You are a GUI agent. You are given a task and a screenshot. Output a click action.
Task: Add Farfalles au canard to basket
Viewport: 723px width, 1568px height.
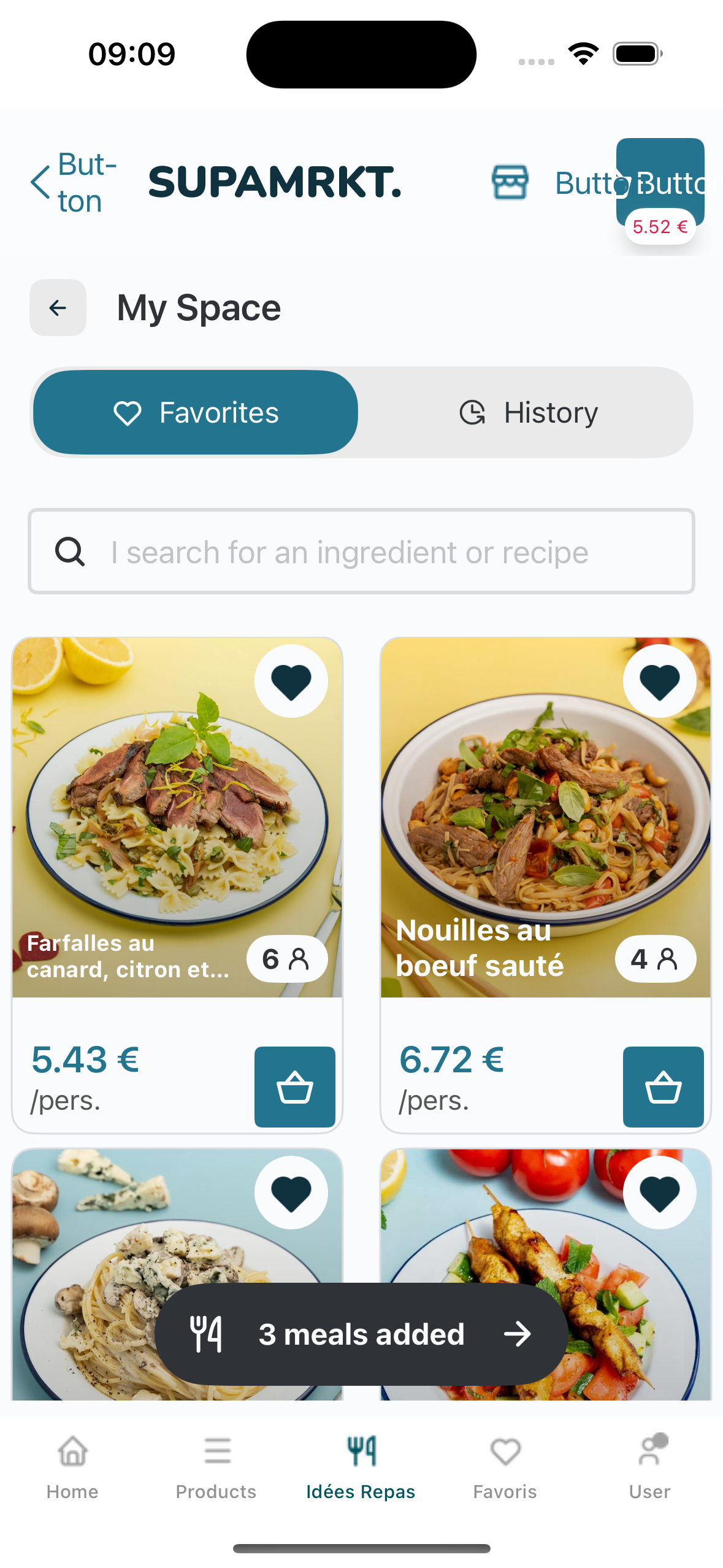pyautogui.click(x=294, y=1086)
